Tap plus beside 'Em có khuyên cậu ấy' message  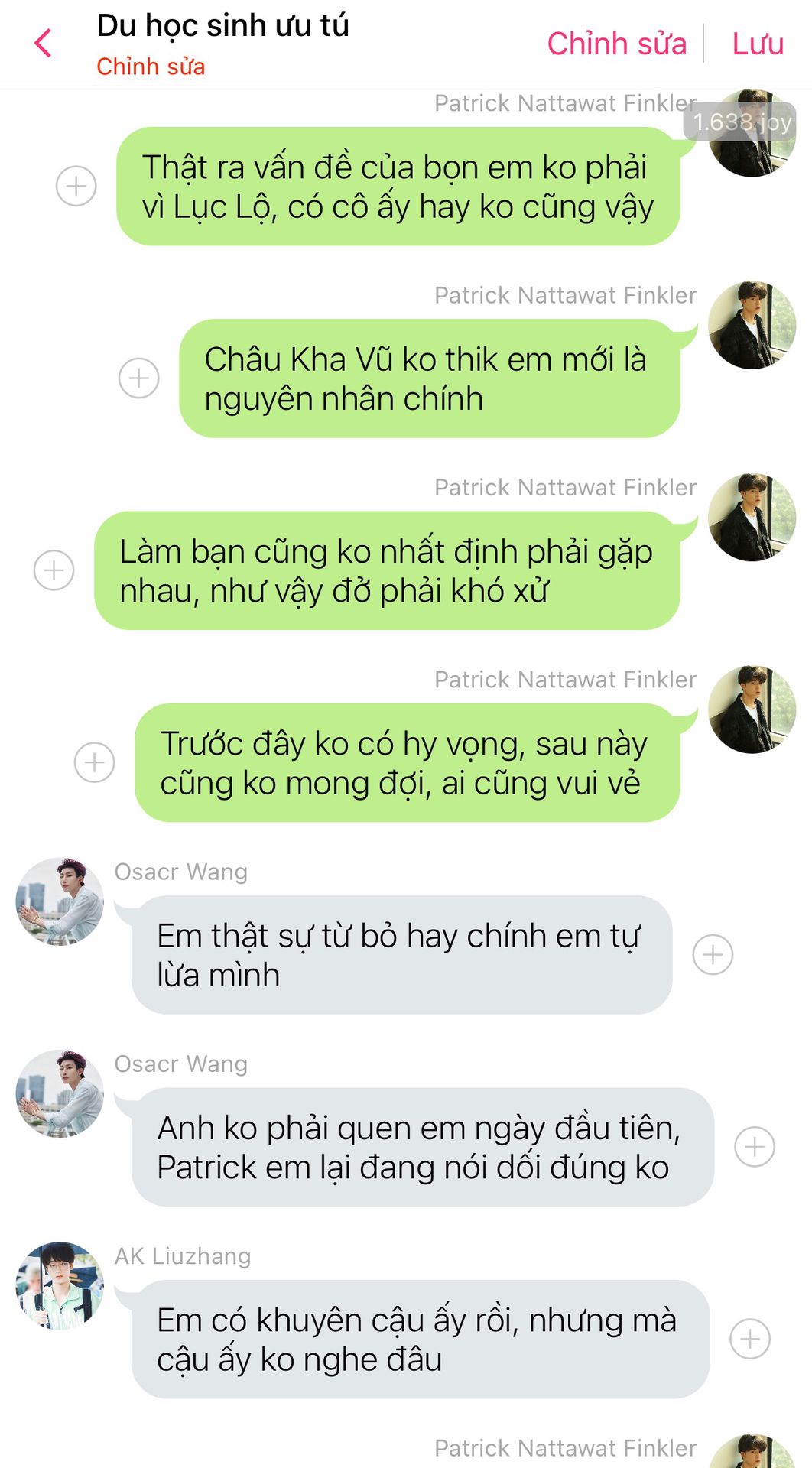point(750,1339)
